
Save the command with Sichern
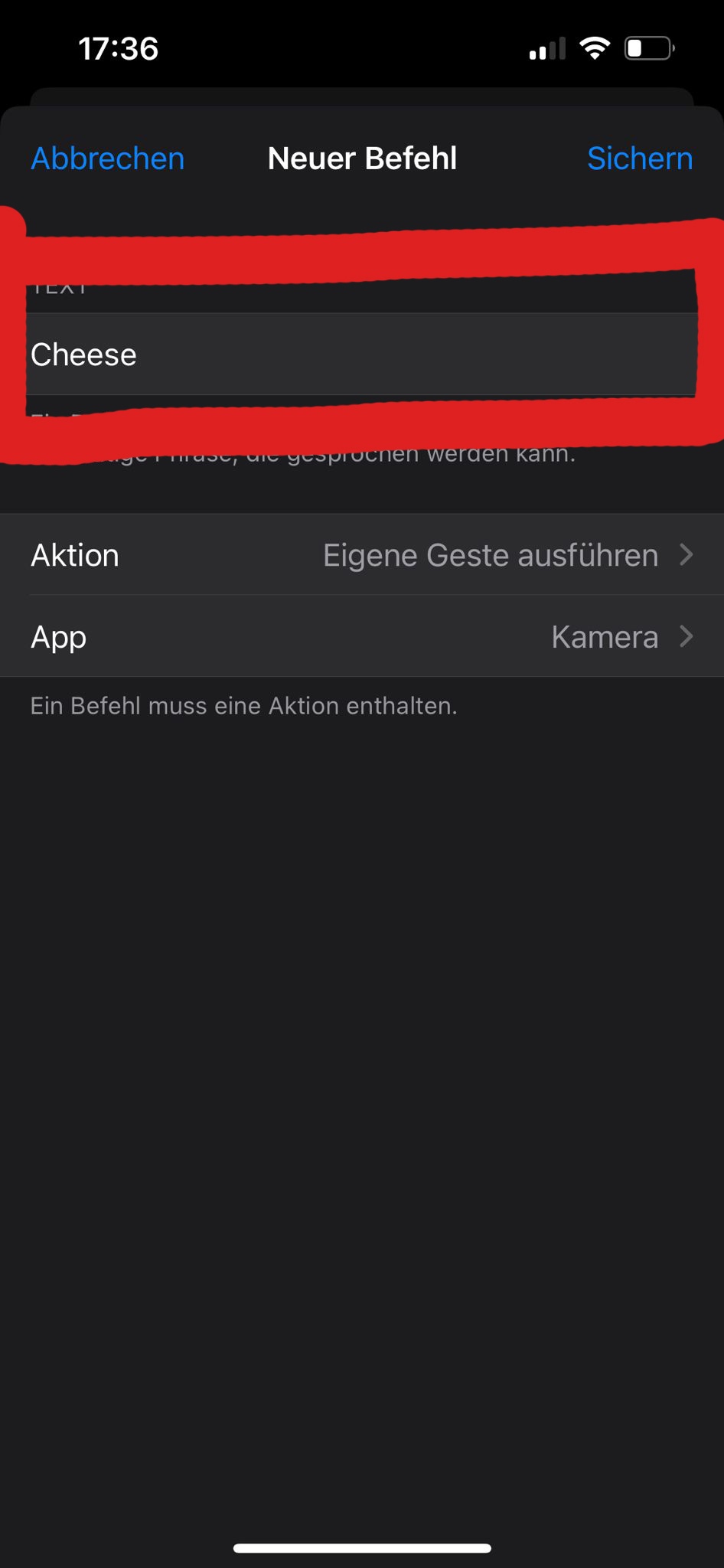[639, 158]
